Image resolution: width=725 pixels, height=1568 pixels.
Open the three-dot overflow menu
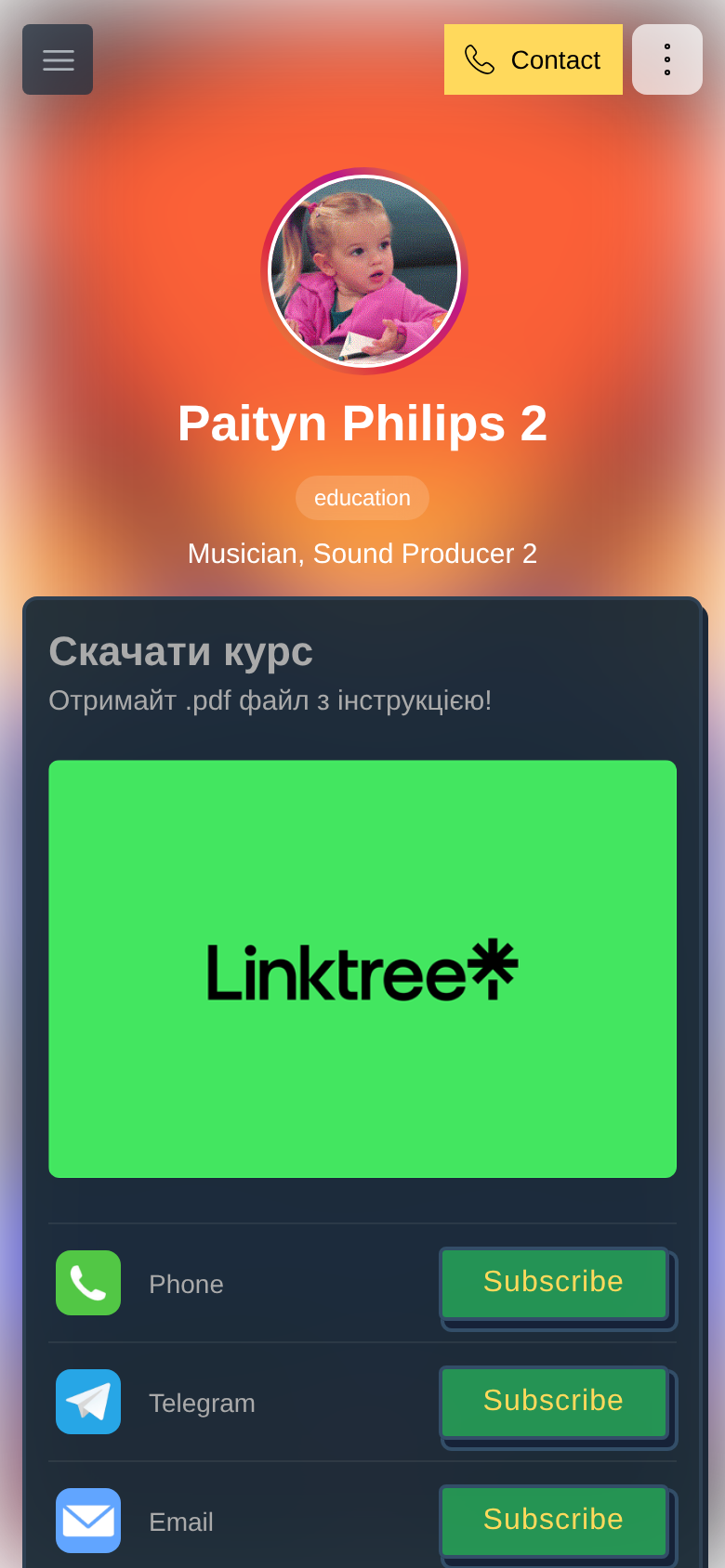(x=667, y=59)
